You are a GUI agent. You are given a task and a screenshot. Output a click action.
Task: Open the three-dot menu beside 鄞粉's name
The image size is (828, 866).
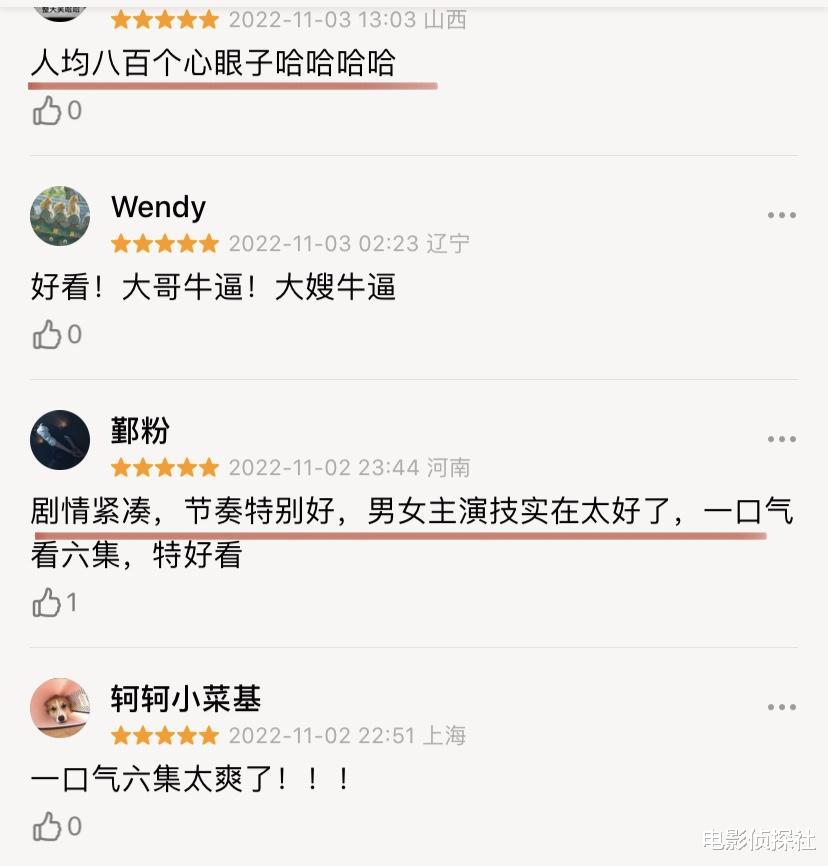pos(781,438)
